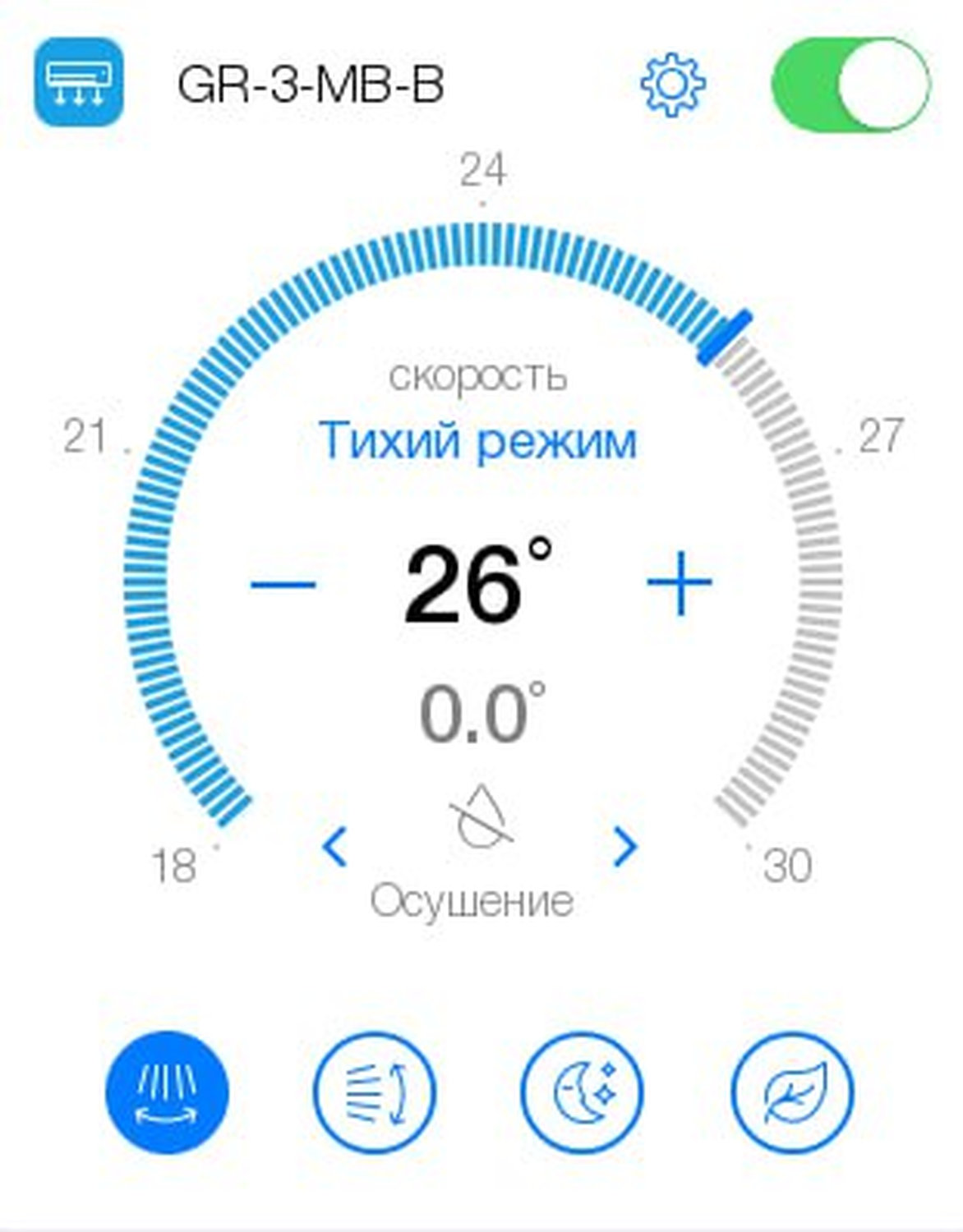Decrease the temperature with the minus button
This screenshot has width=963, height=1232.
283,584
